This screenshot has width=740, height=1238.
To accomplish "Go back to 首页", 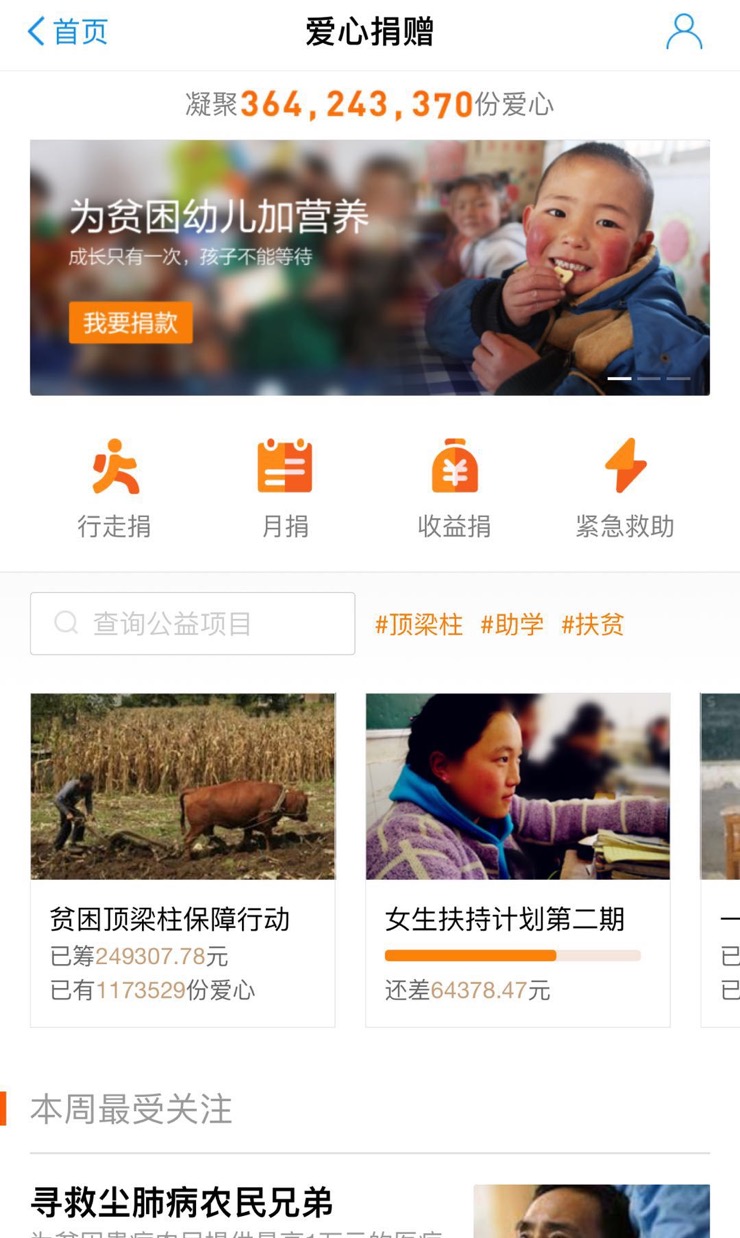I will pyautogui.click(x=67, y=32).
